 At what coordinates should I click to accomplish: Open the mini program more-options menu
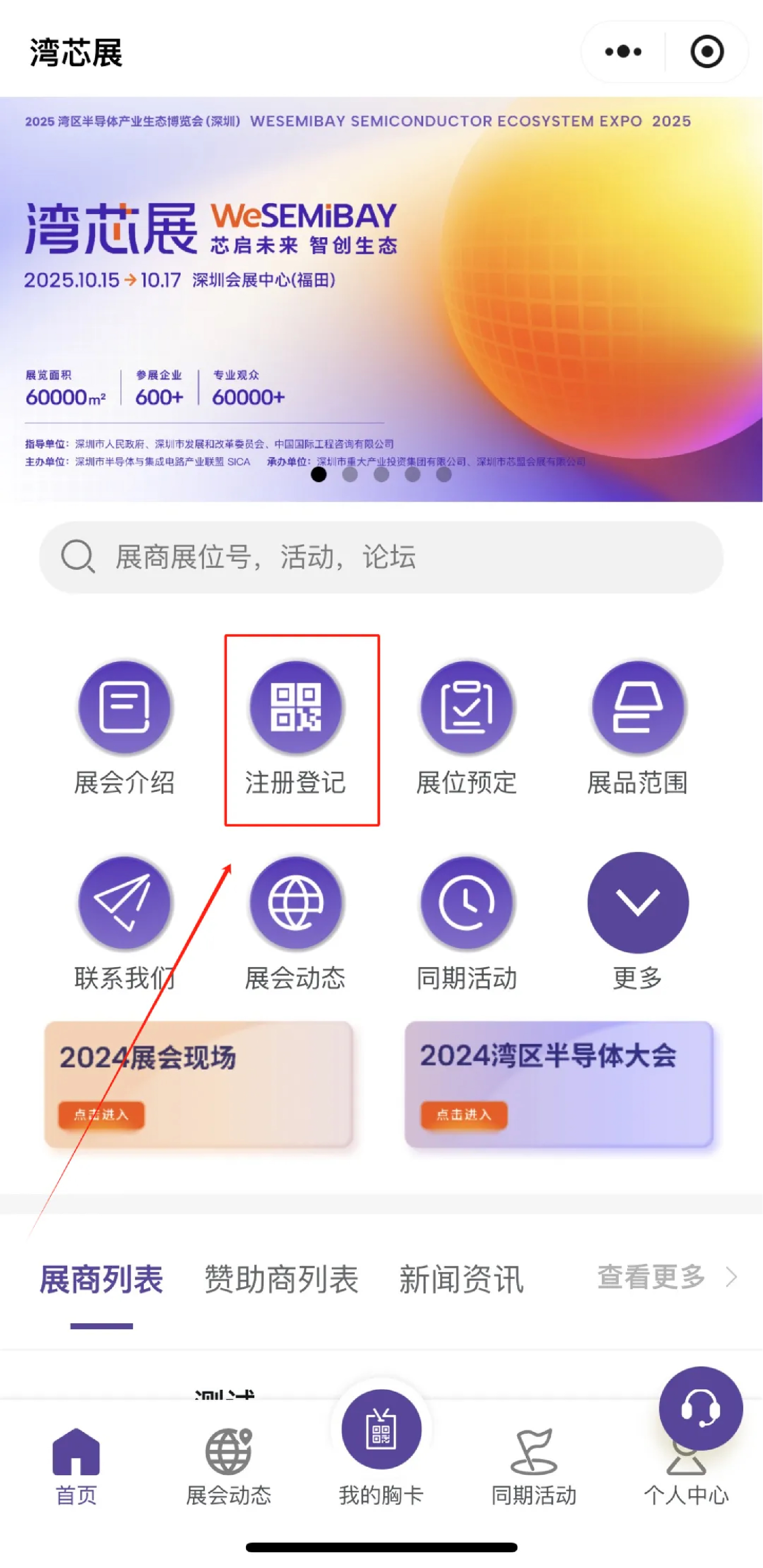point(623,52)
